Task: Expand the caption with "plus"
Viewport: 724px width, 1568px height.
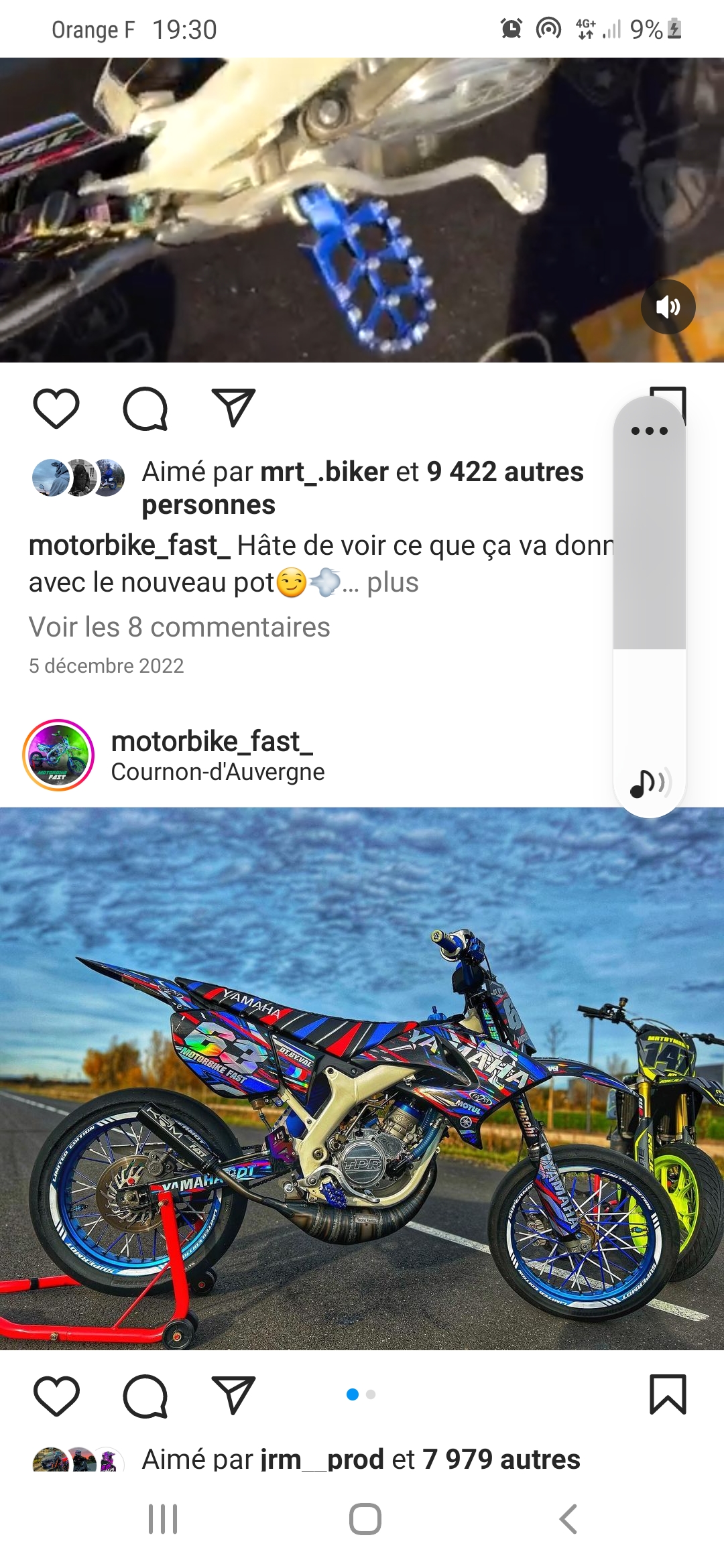Action: (392, 582)
